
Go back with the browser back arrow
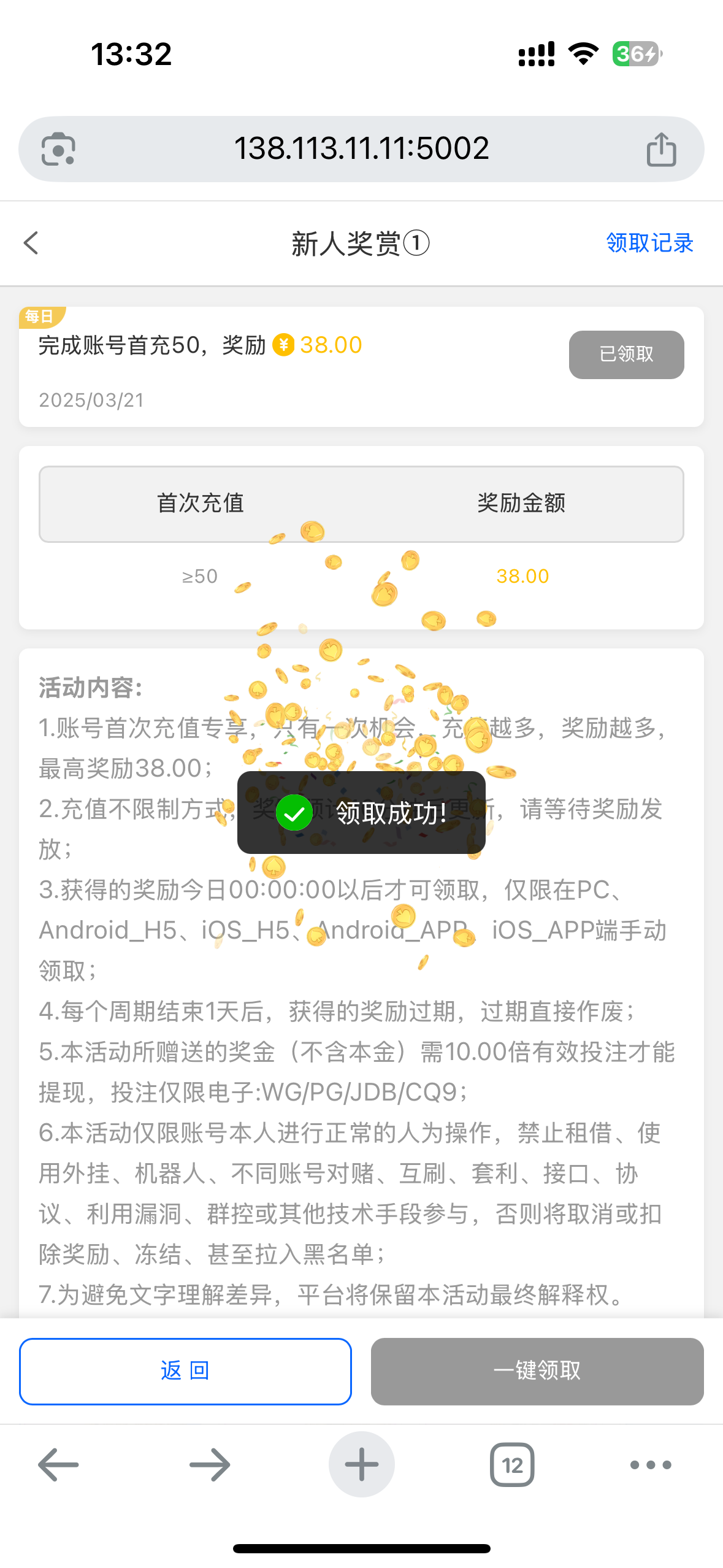pos(58,1464)
